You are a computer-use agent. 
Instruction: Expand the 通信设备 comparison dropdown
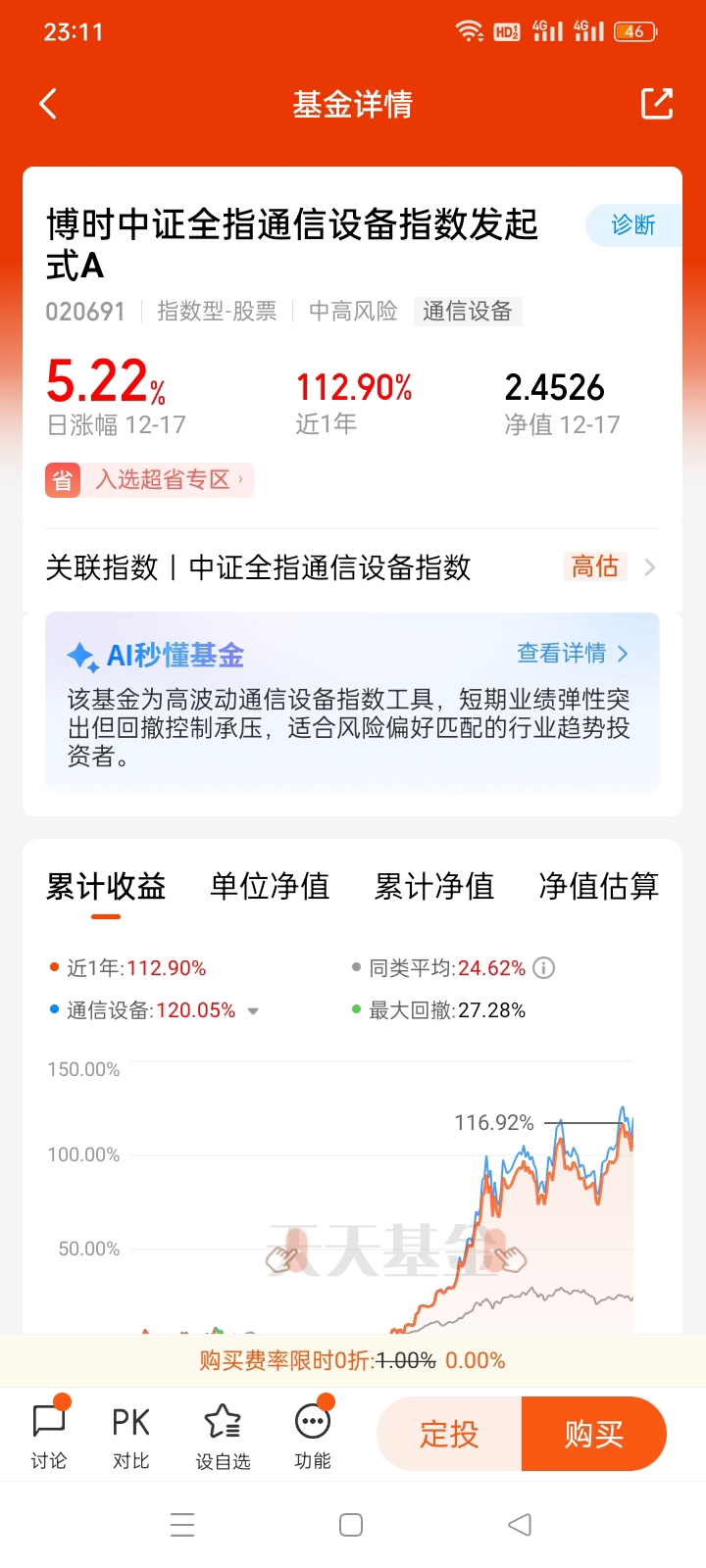pyautogui.click(x=253, y=1011)
